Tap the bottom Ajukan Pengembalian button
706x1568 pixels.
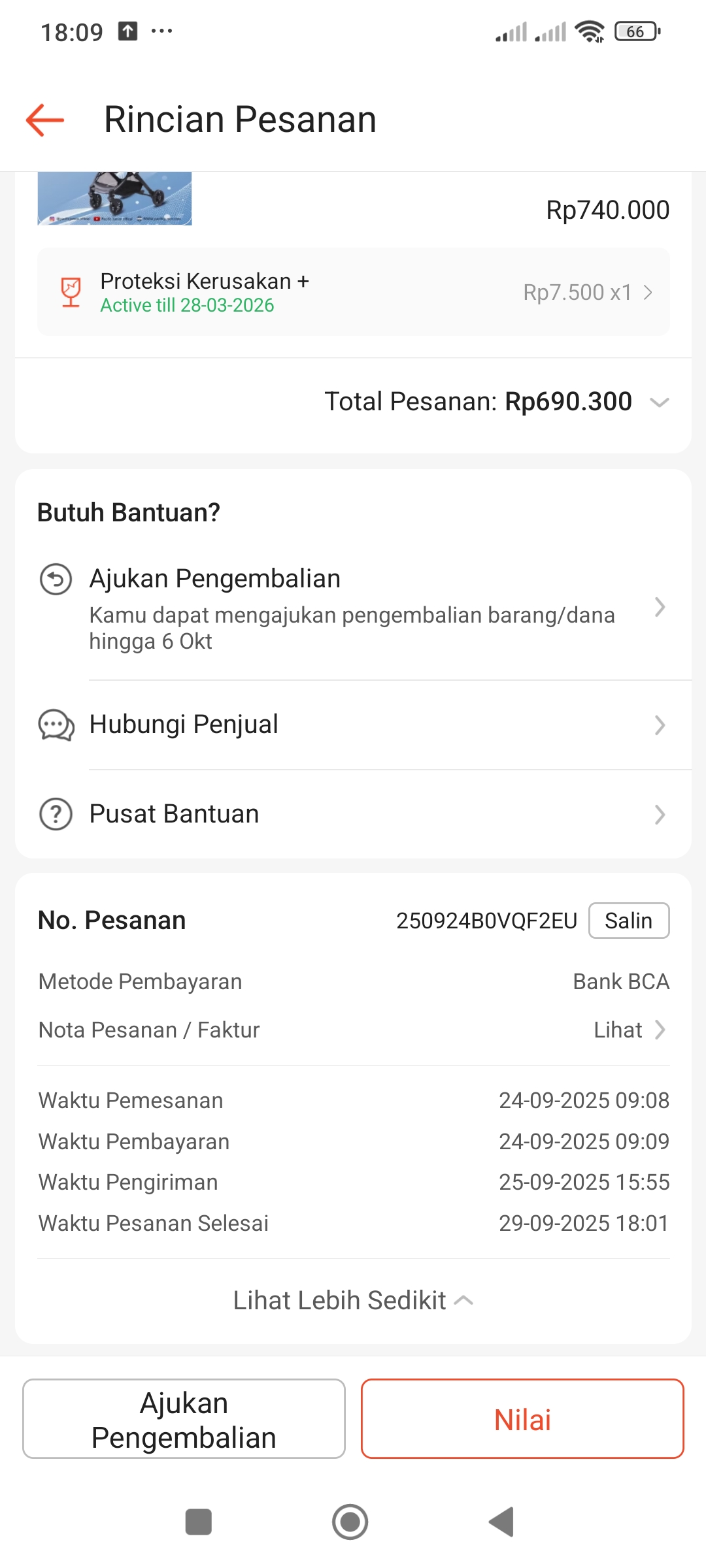[x=184, y=1419]
